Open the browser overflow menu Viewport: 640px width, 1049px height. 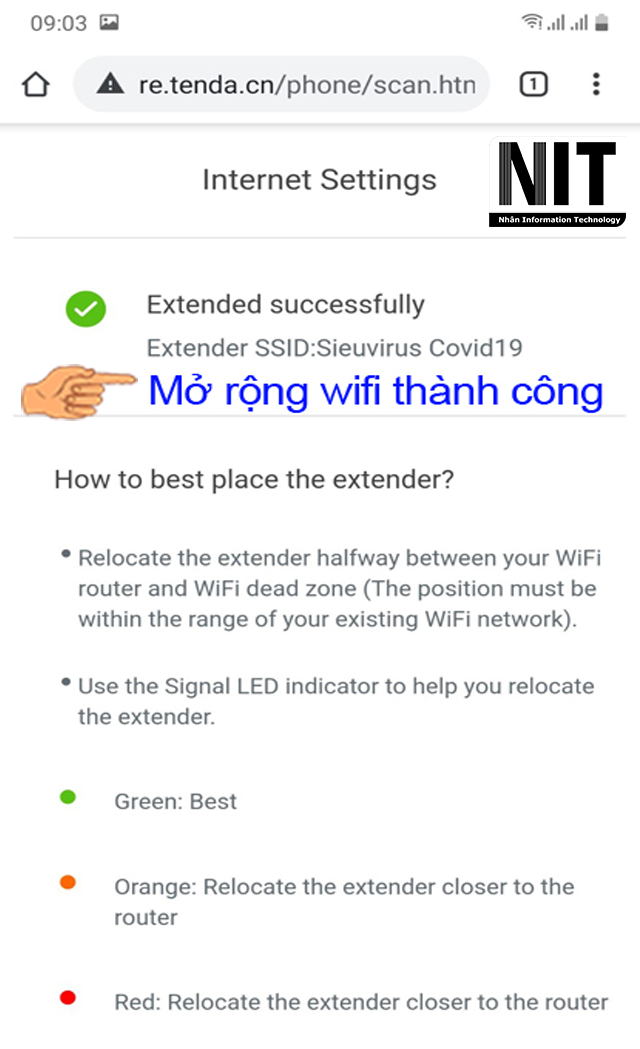point(596,84)
